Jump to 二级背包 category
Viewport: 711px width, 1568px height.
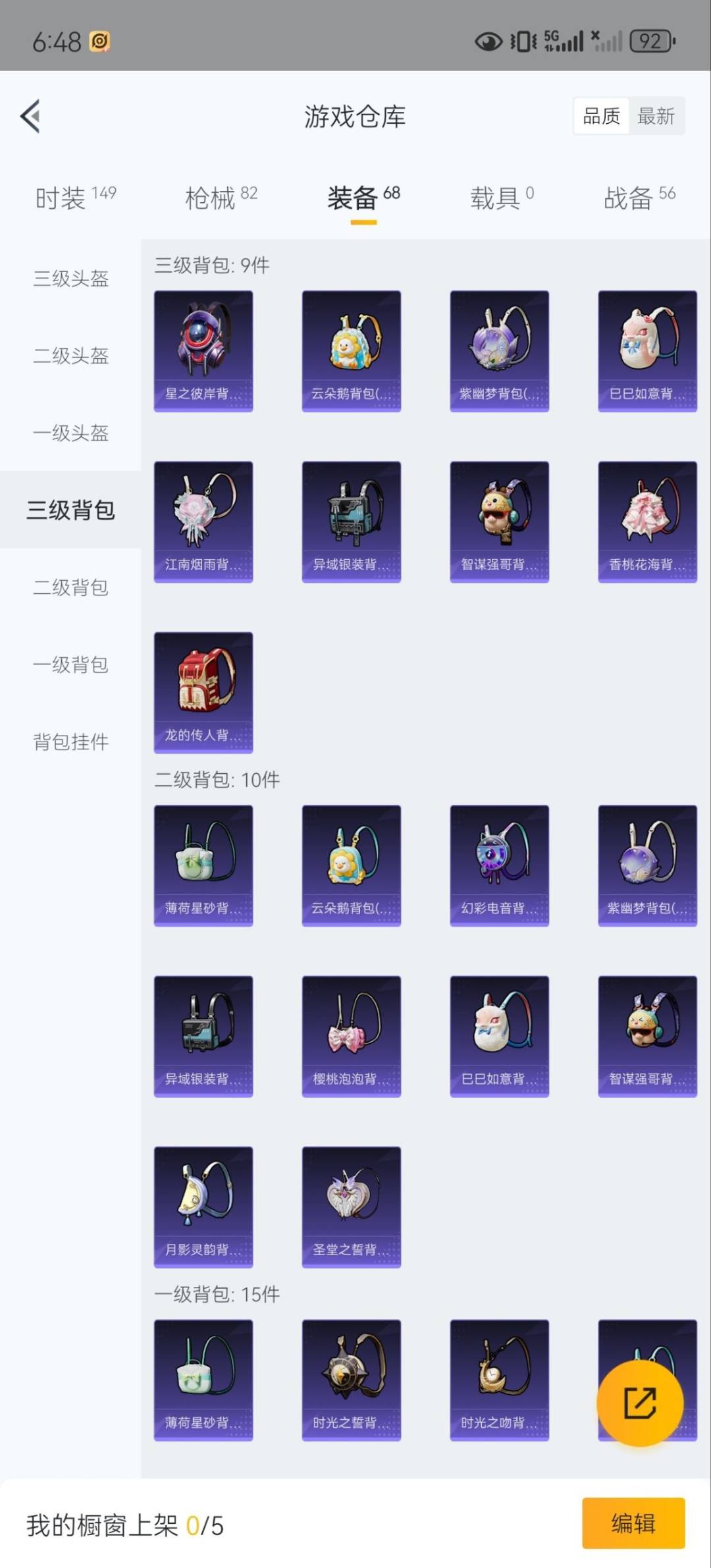[71, 587]
